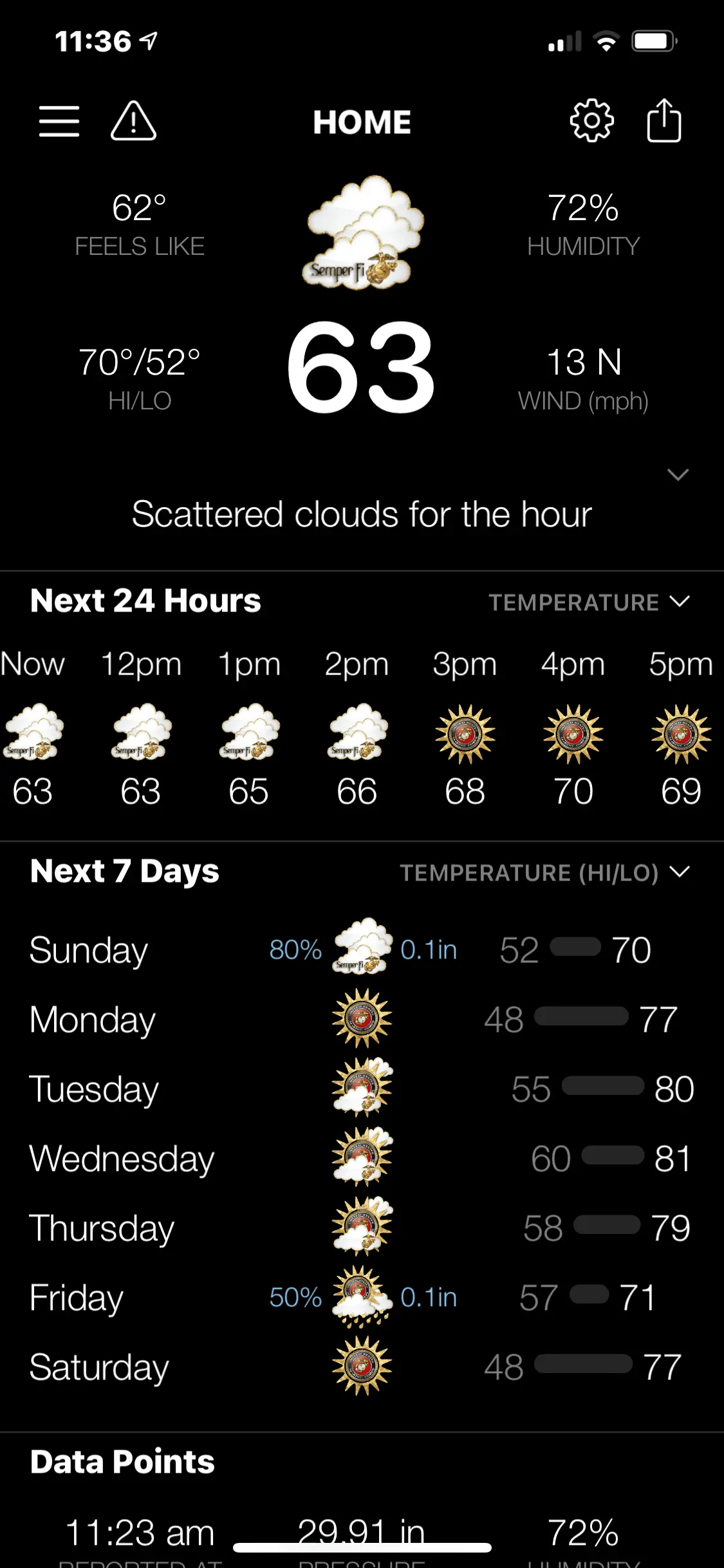View Monday's forecast row
This screenshot has height=1568, width=724.
pyautogui.click(x=360, y=1020)
